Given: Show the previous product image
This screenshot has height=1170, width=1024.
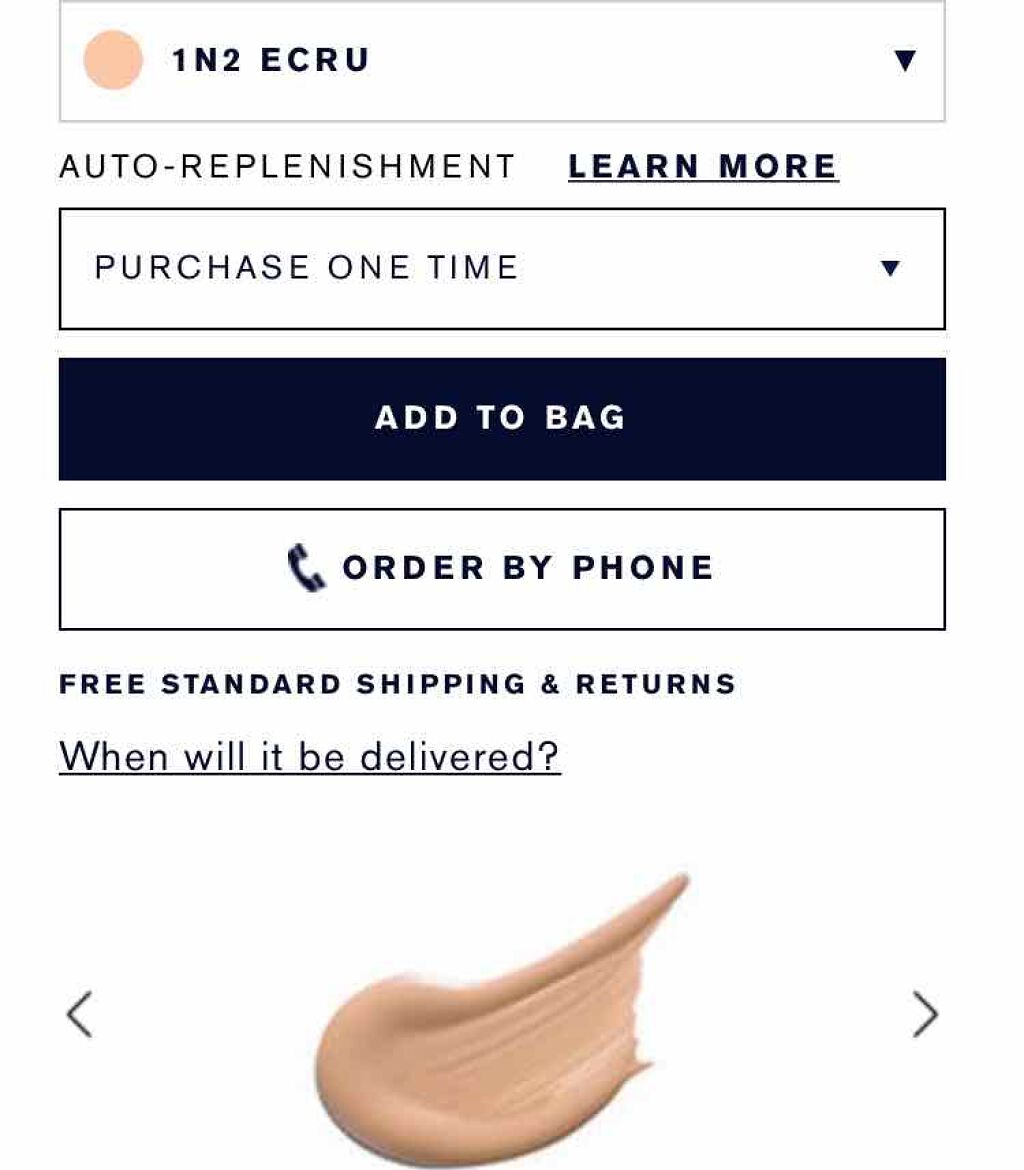Looking at the screenshot, I should coord(79,1014).
